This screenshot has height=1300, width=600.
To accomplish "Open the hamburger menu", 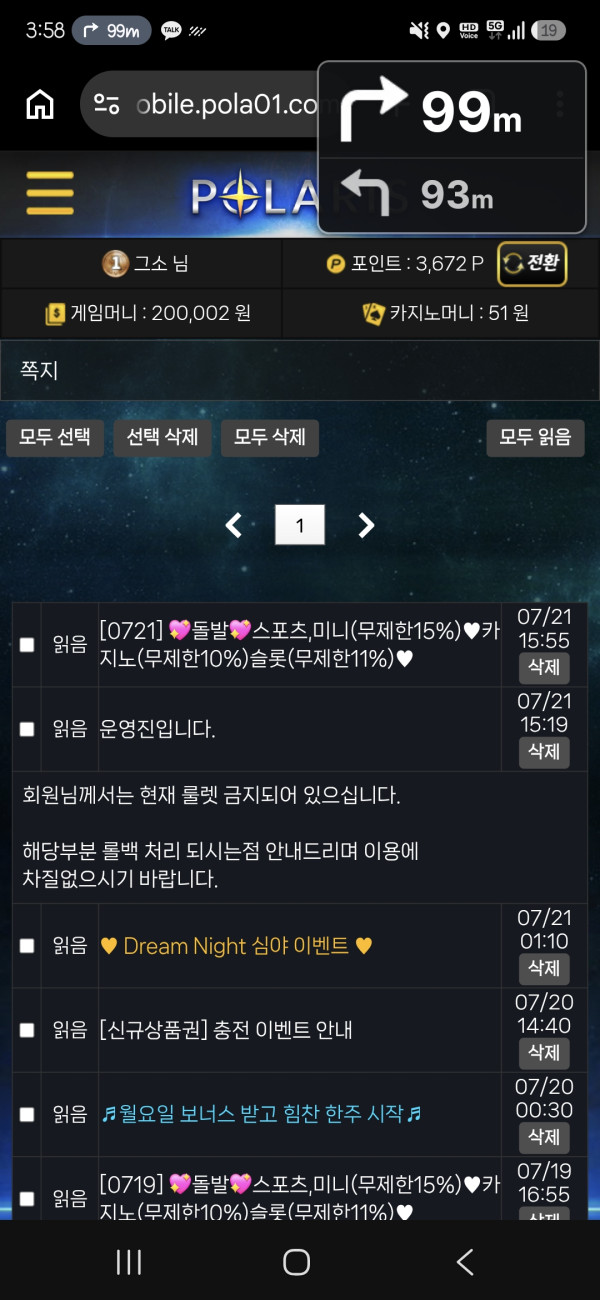I will [50, 193].
